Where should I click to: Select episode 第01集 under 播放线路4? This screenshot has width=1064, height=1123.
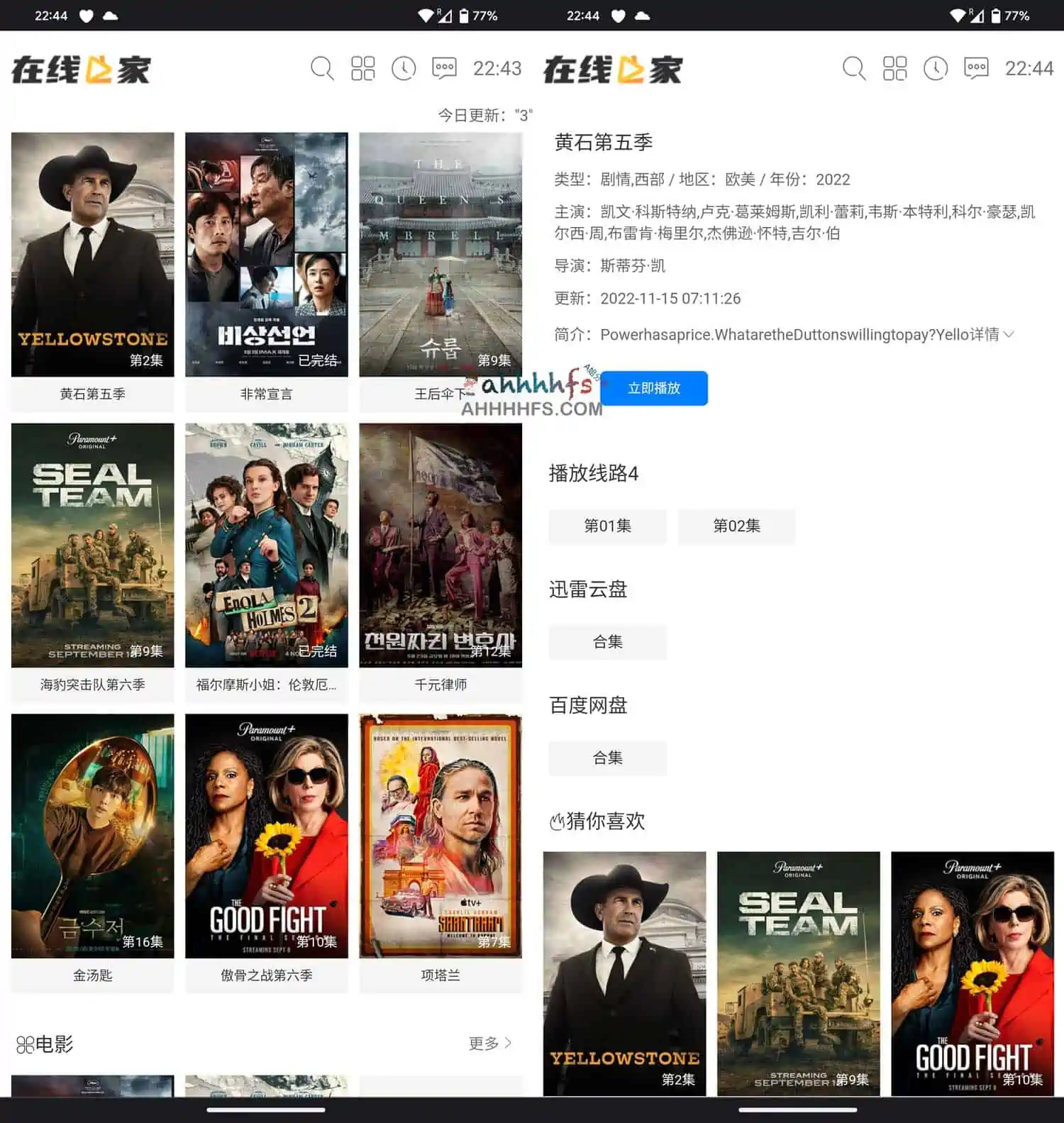pyautogui.click(x=607, y=526)
